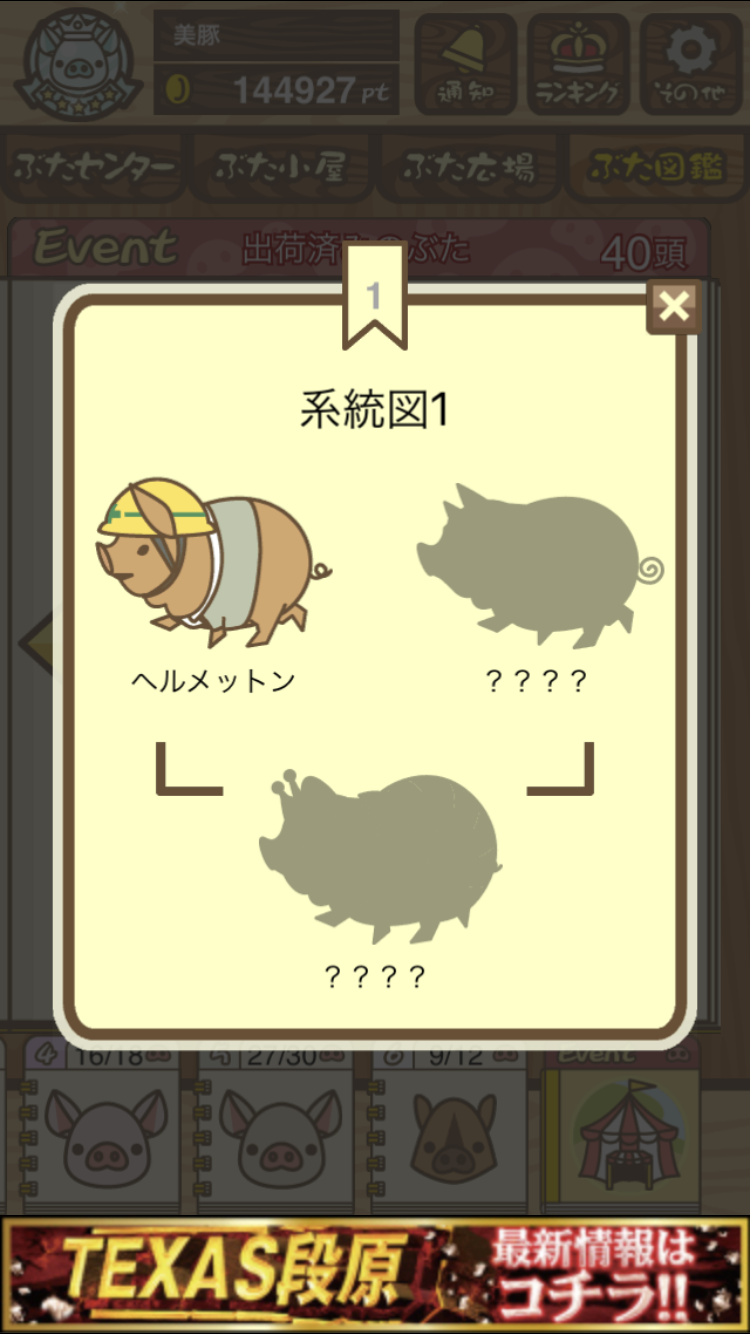Switch to ぶた広場 tab

(468, 167)
